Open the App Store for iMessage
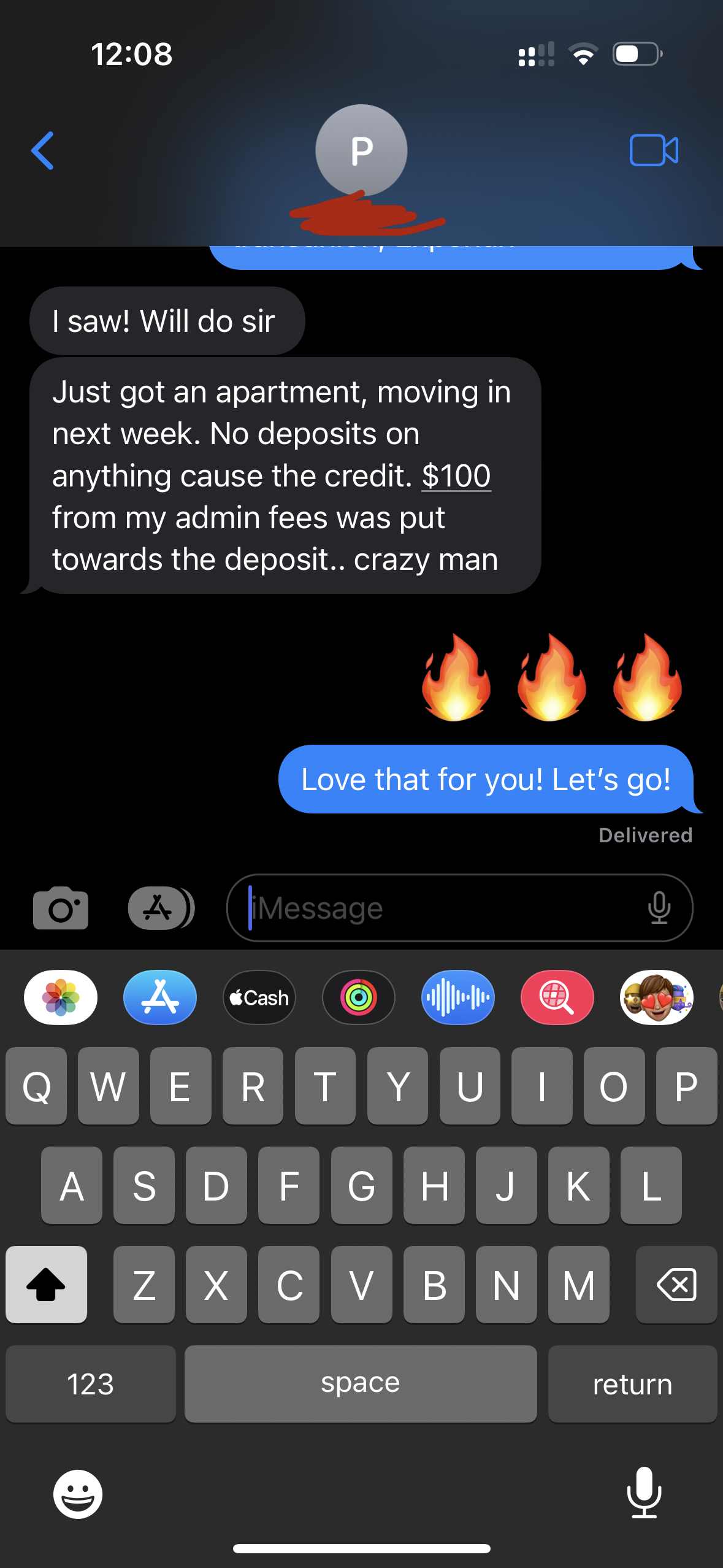Screen dimensions: 723x1568 (160, 997)
